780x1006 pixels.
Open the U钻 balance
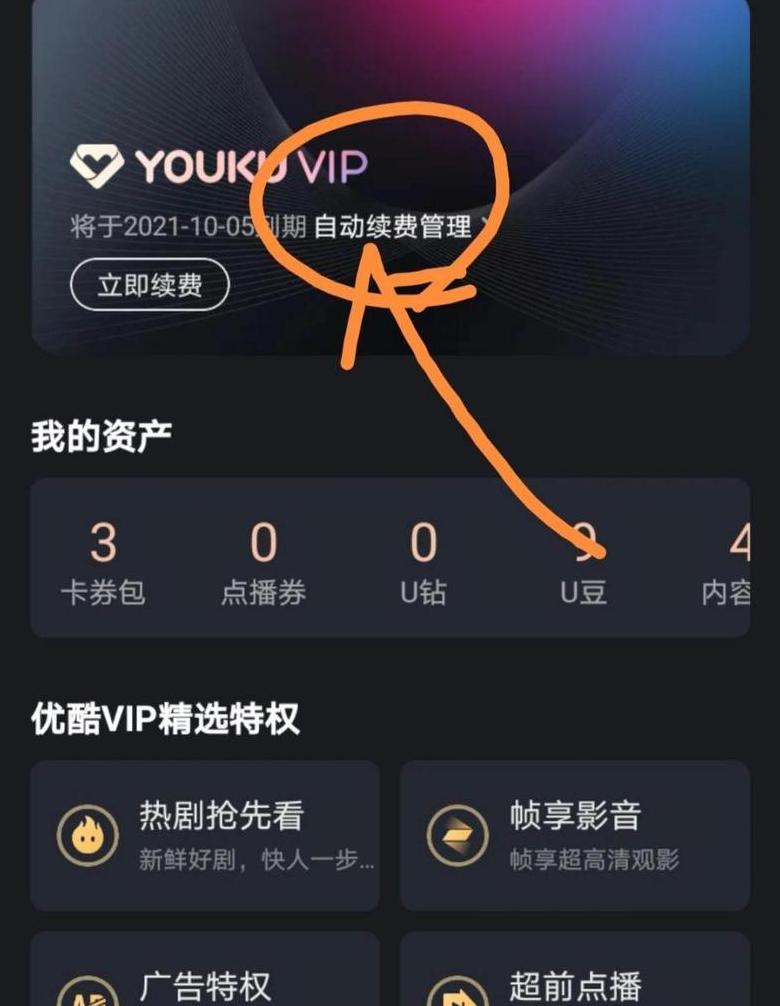423,563
